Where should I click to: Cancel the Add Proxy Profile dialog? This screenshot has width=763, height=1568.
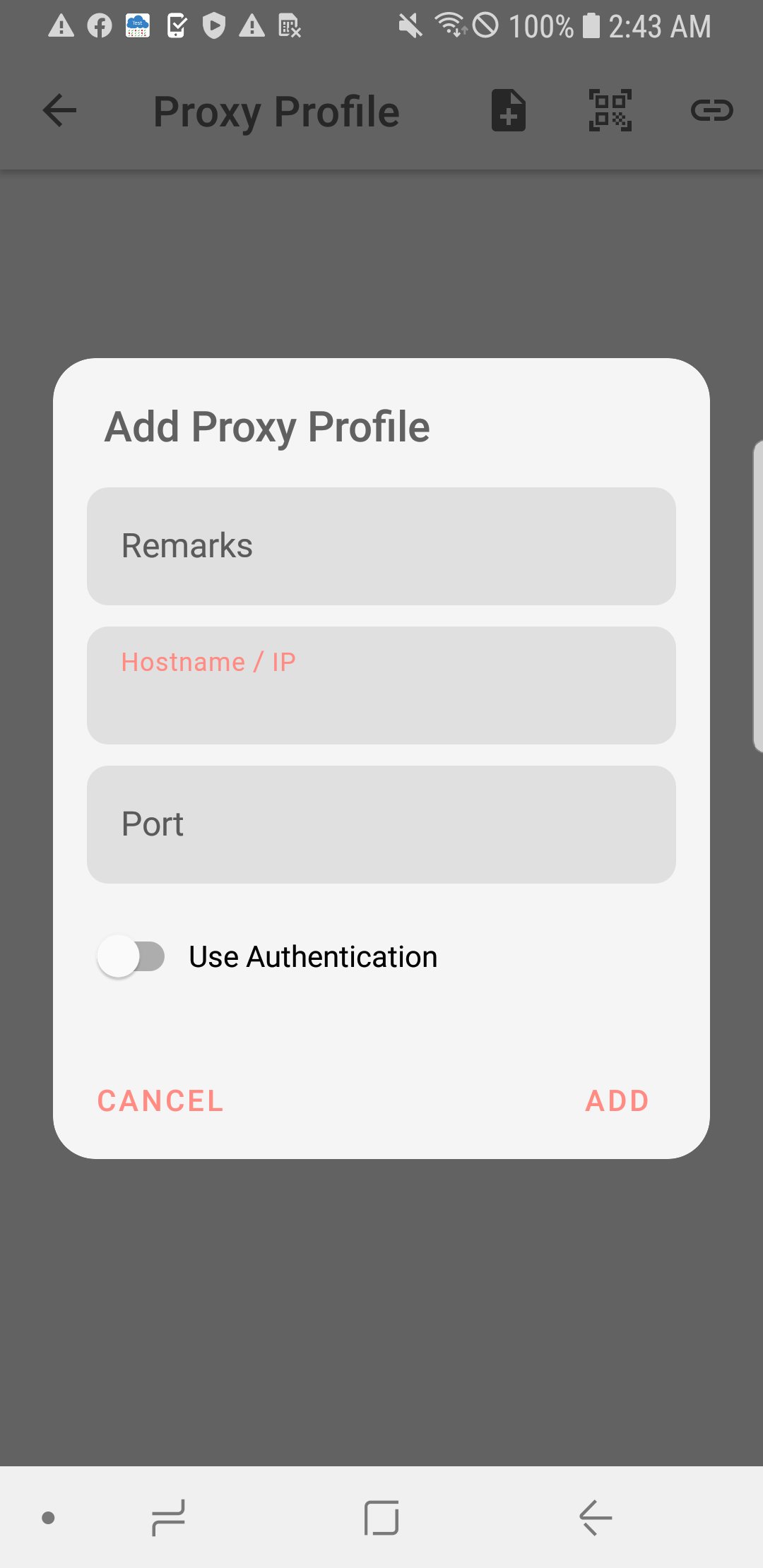[160, 1100]
